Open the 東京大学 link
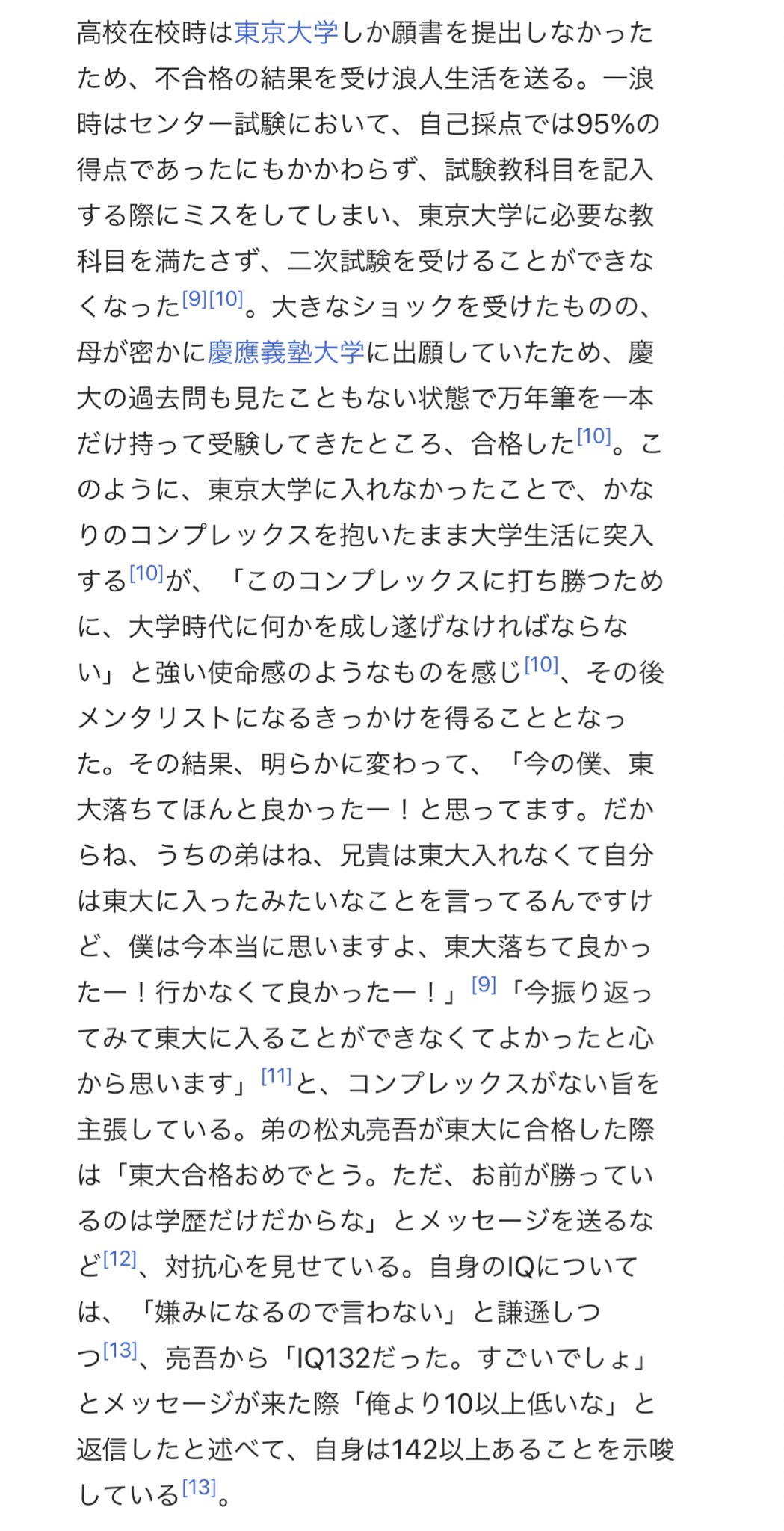The height and width of the screenshot is (1531, 784). (286, 33)
